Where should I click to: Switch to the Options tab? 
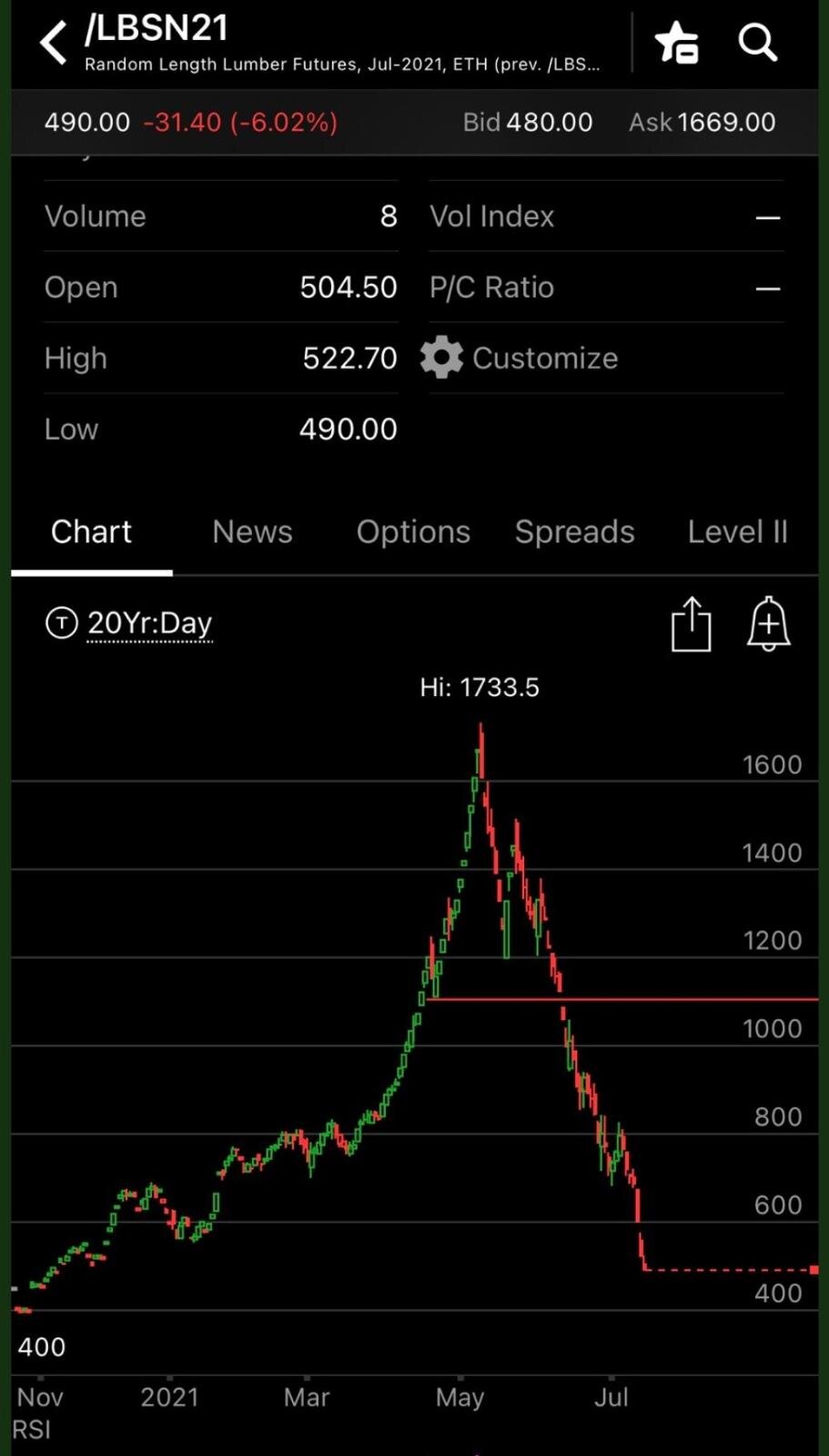[x=413, y=531]
